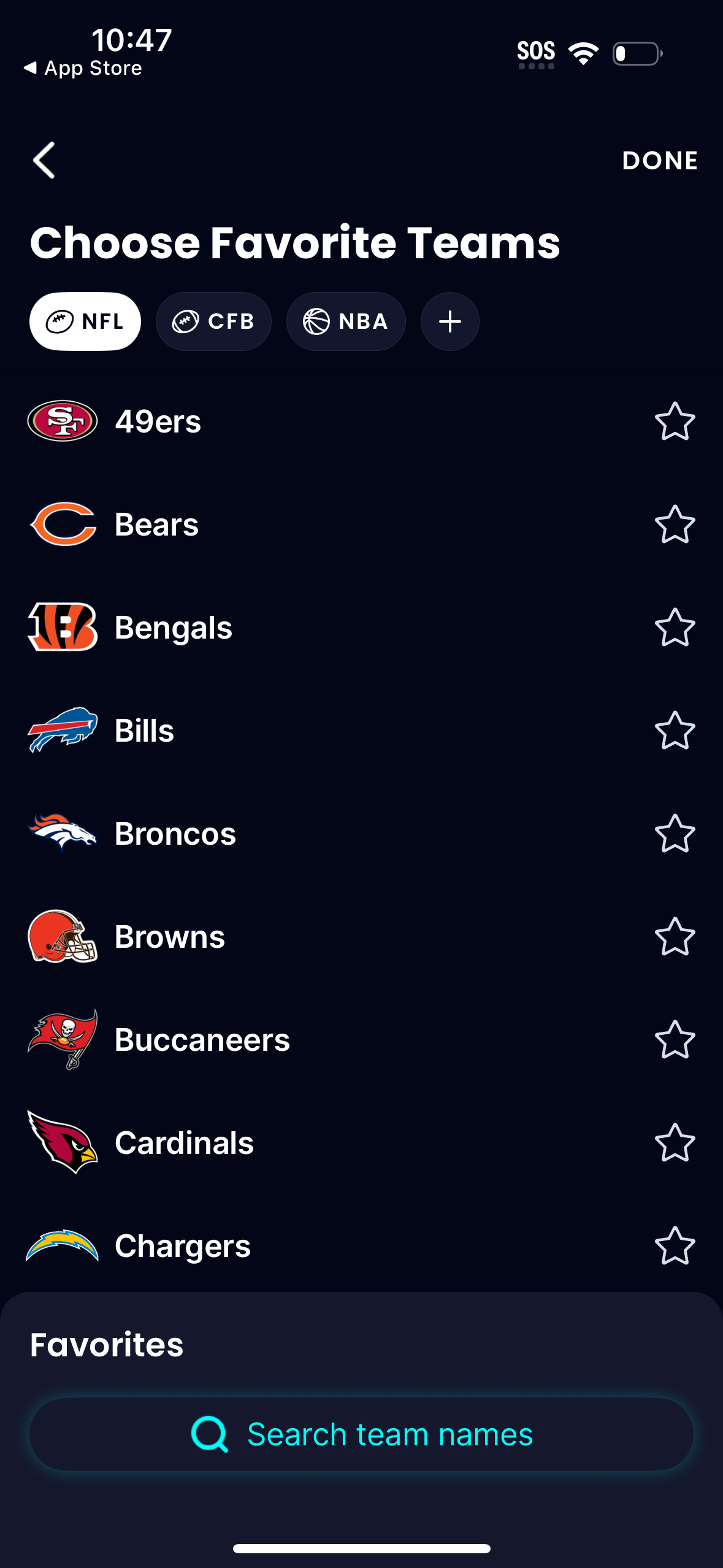Go back using the left chevron
This screenshot has height=1568, width=723.
tap(43, 159)
